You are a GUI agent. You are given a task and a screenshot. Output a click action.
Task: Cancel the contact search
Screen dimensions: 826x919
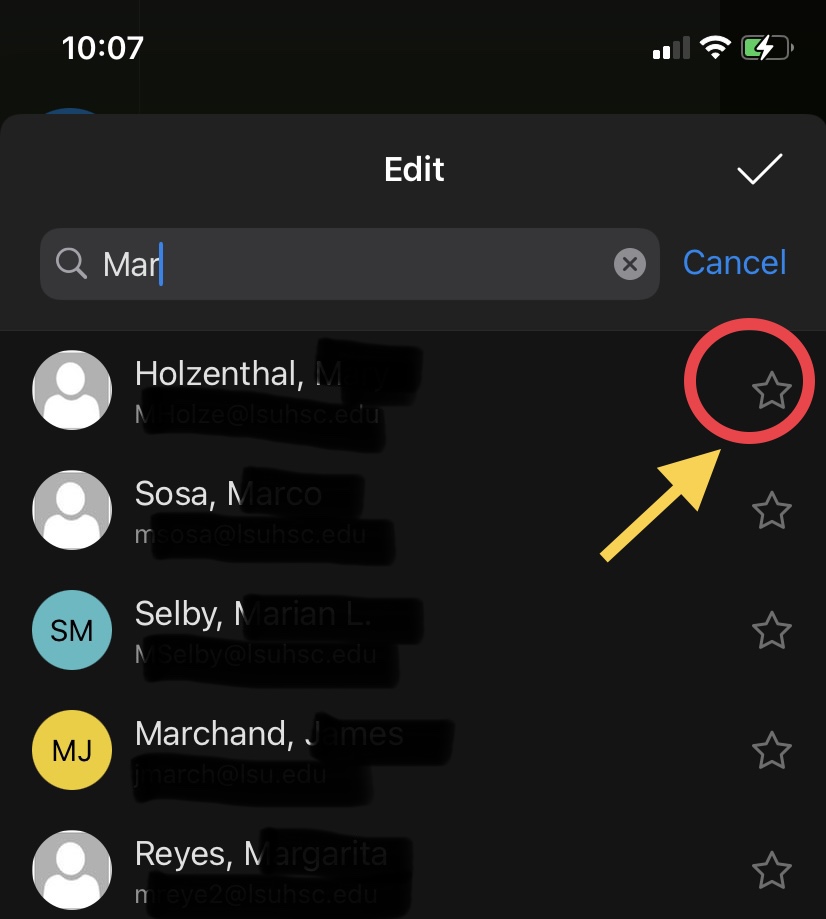click(x=734, y=263)
